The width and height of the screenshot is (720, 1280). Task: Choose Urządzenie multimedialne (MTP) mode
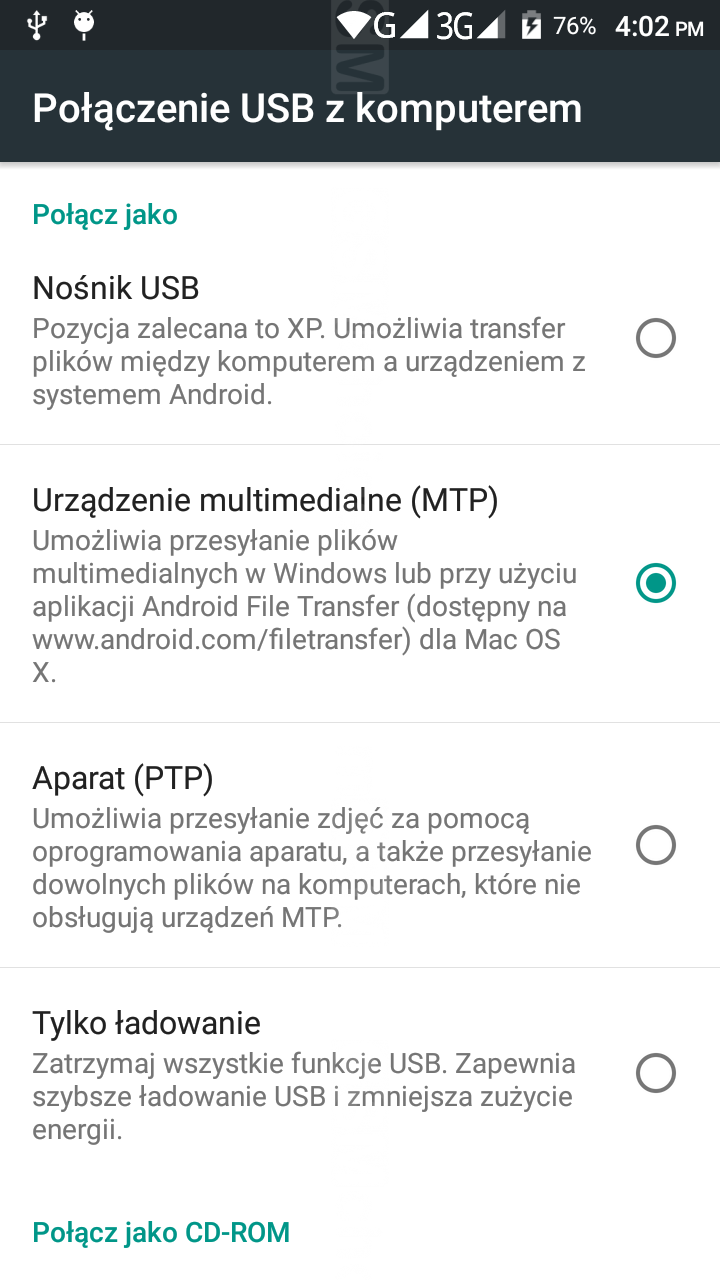click(x=655, y=583)
